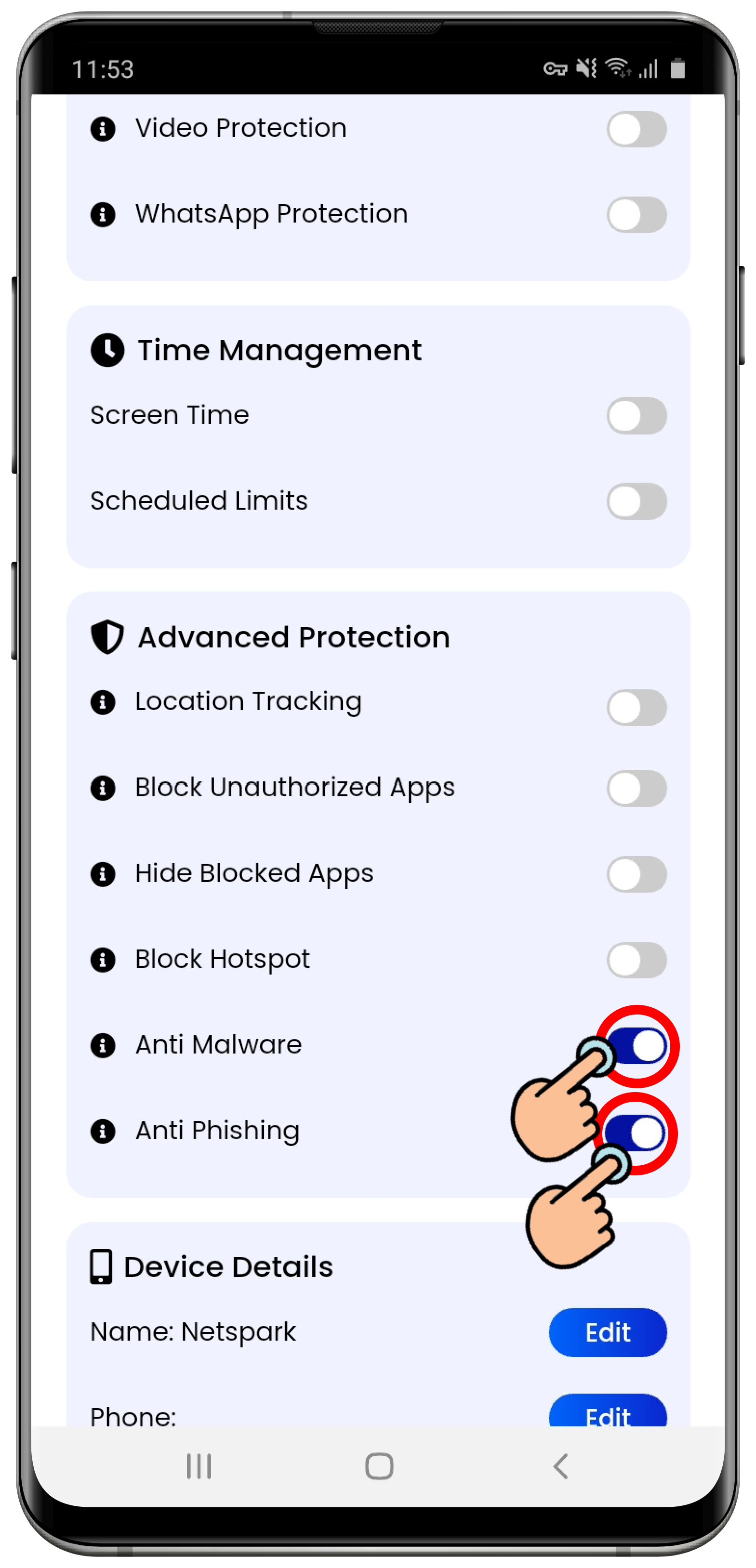This screenshot has width=756, height=1568.
Task: Show info for Block Unauthorized Apps
Action: (103, 788)
